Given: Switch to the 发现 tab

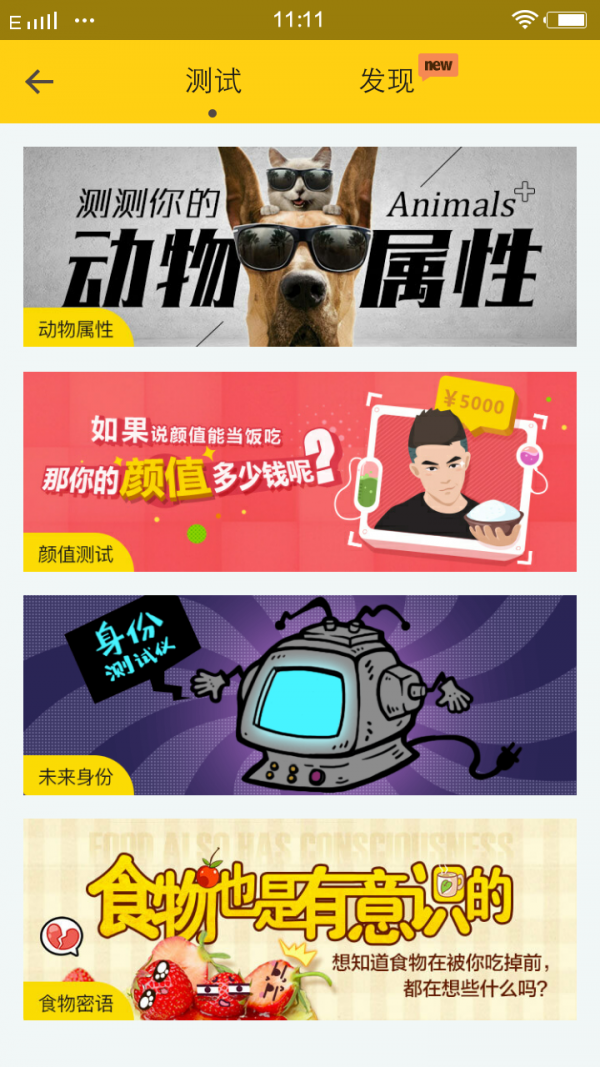Looking at the screenshot, I should (388, 82).
